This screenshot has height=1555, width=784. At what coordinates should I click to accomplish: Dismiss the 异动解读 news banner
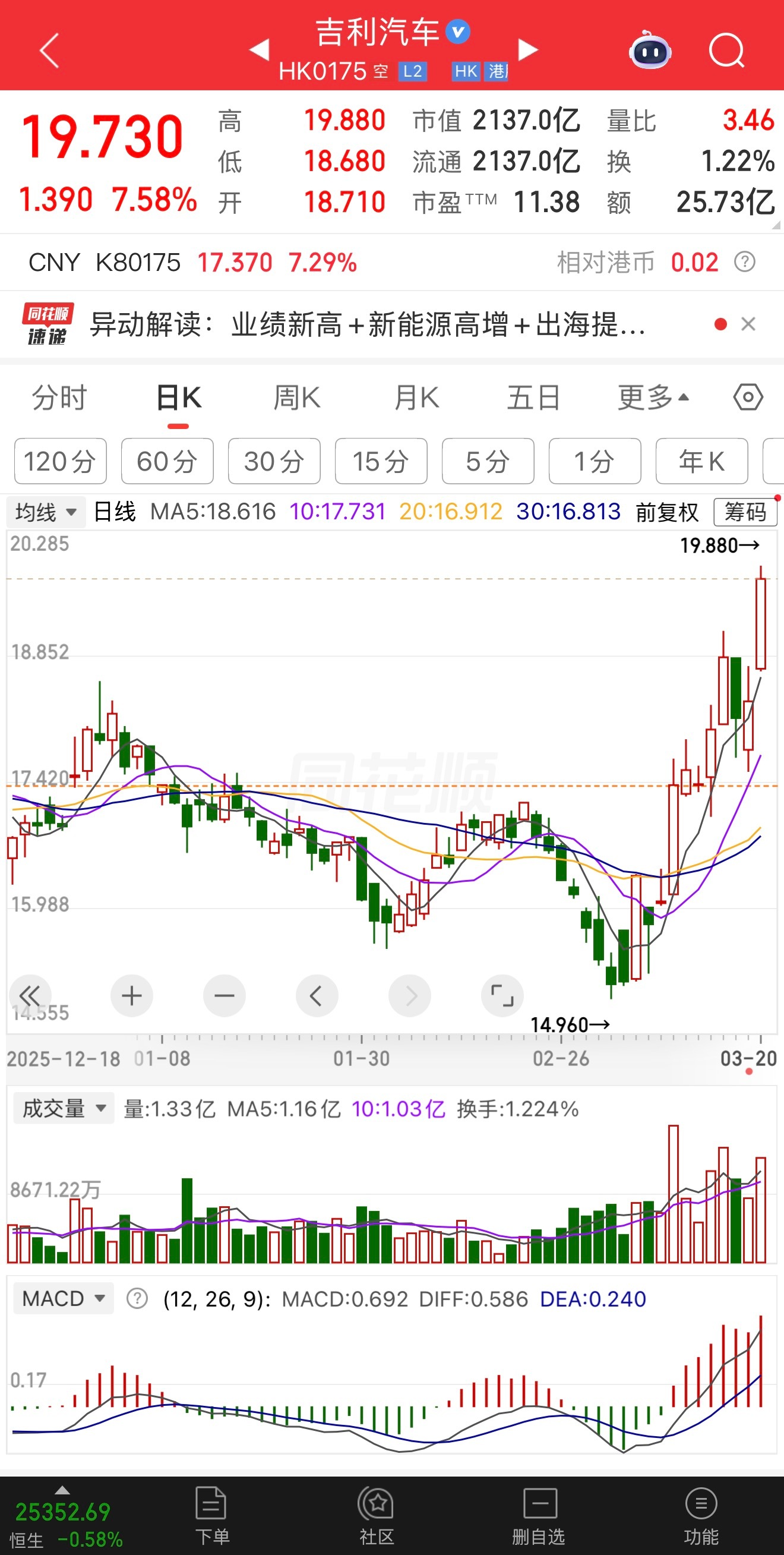click(748, 324)
